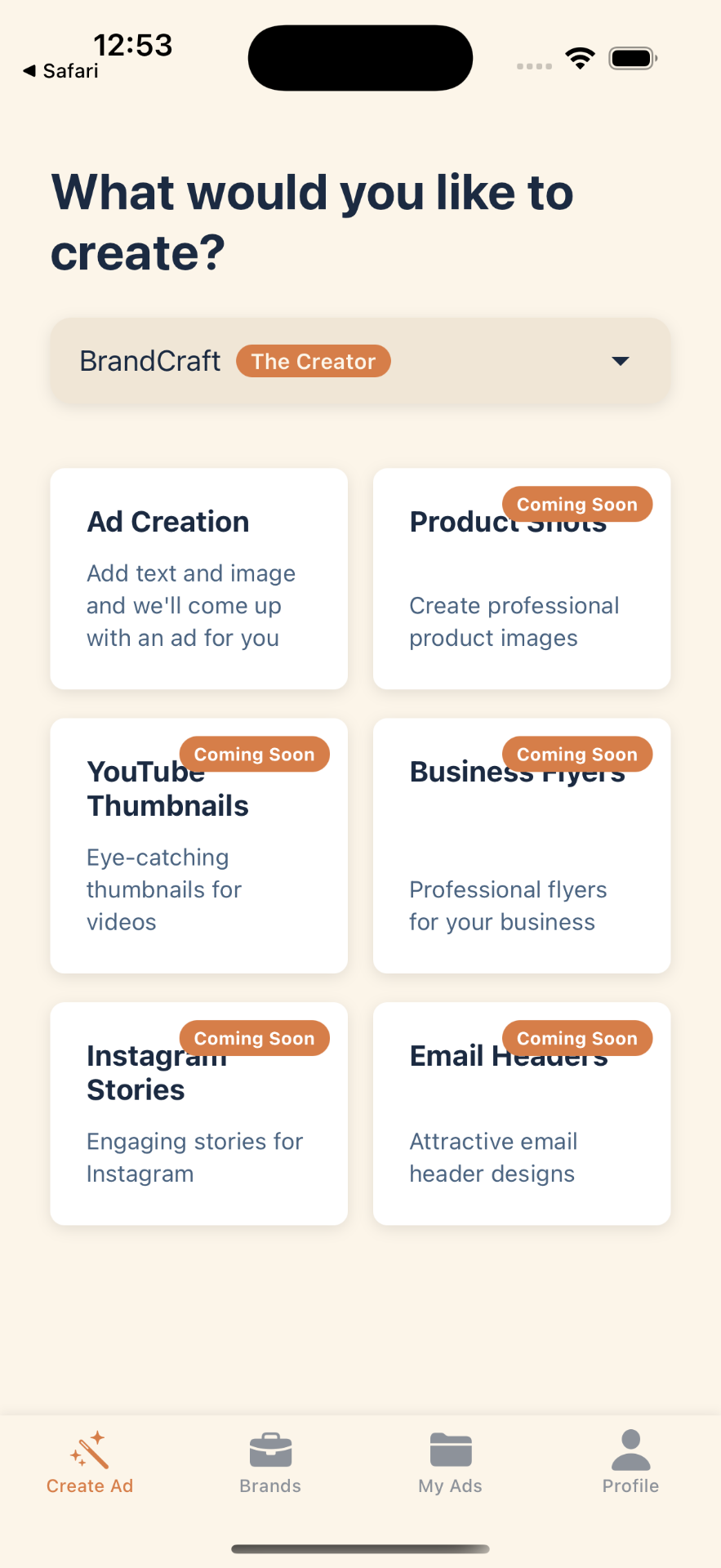Tap The Creator badge pill
This screenshot has width=721, height=1568.
(313, 360)
